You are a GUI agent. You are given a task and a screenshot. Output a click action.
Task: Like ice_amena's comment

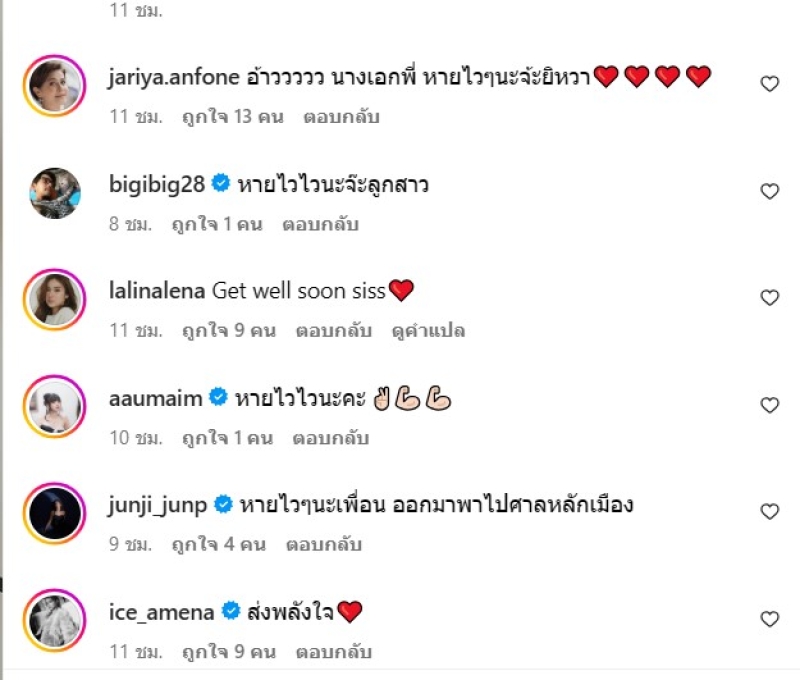769,619
